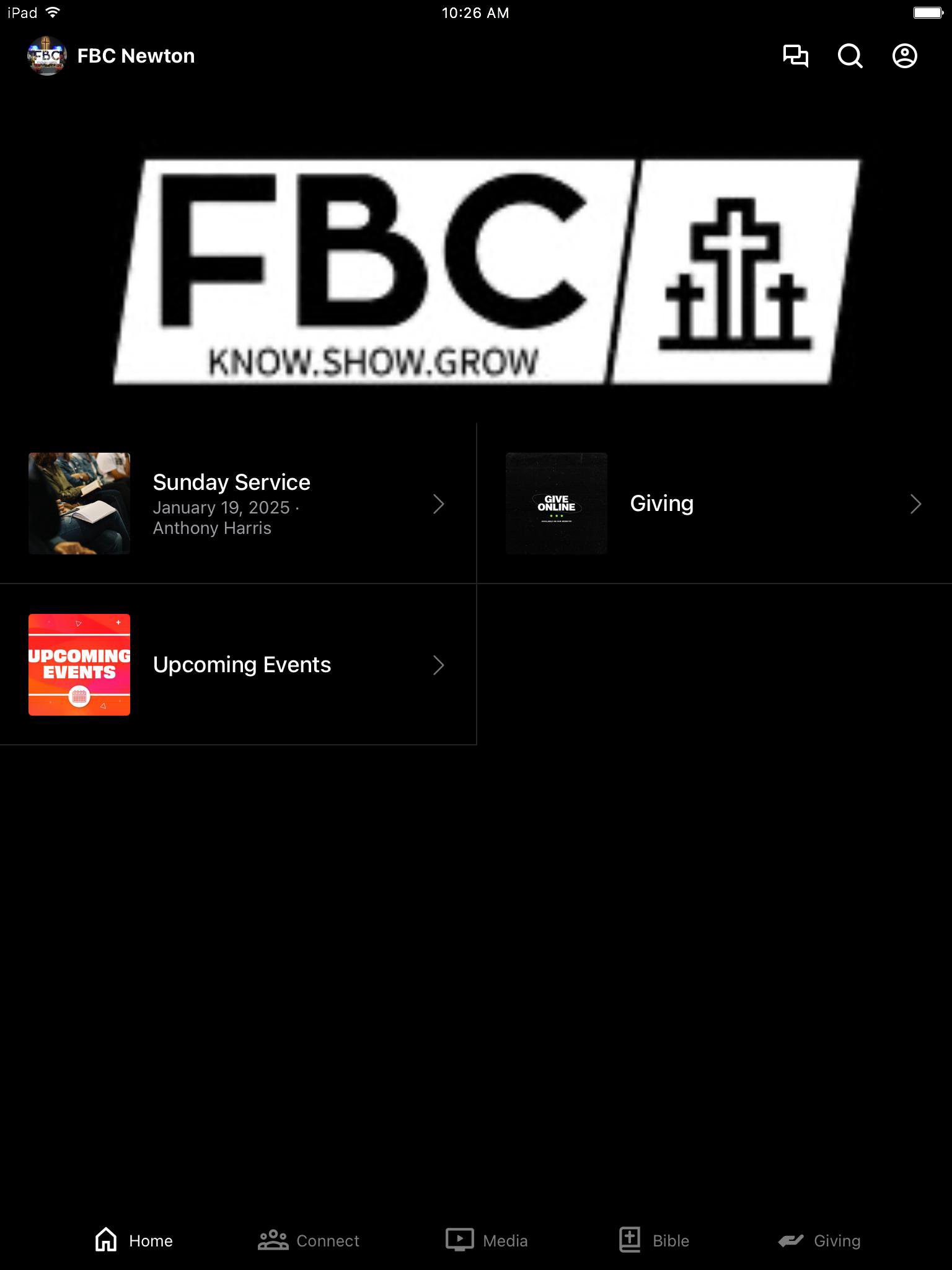
Task: Open the Upcoming Events row
Action: pyautogui.click(x=238, y=665)
